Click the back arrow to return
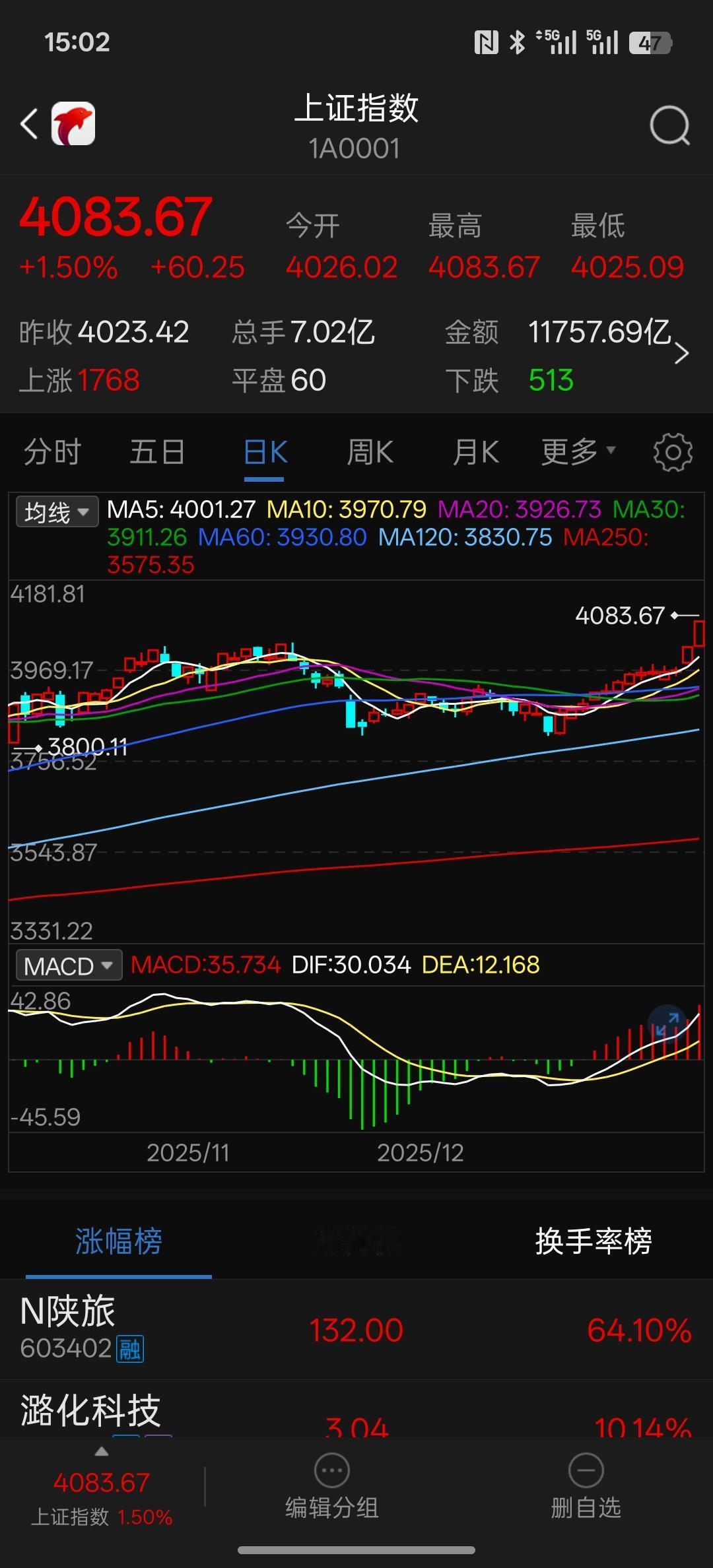713x1568 pixels. pos(28,124)
